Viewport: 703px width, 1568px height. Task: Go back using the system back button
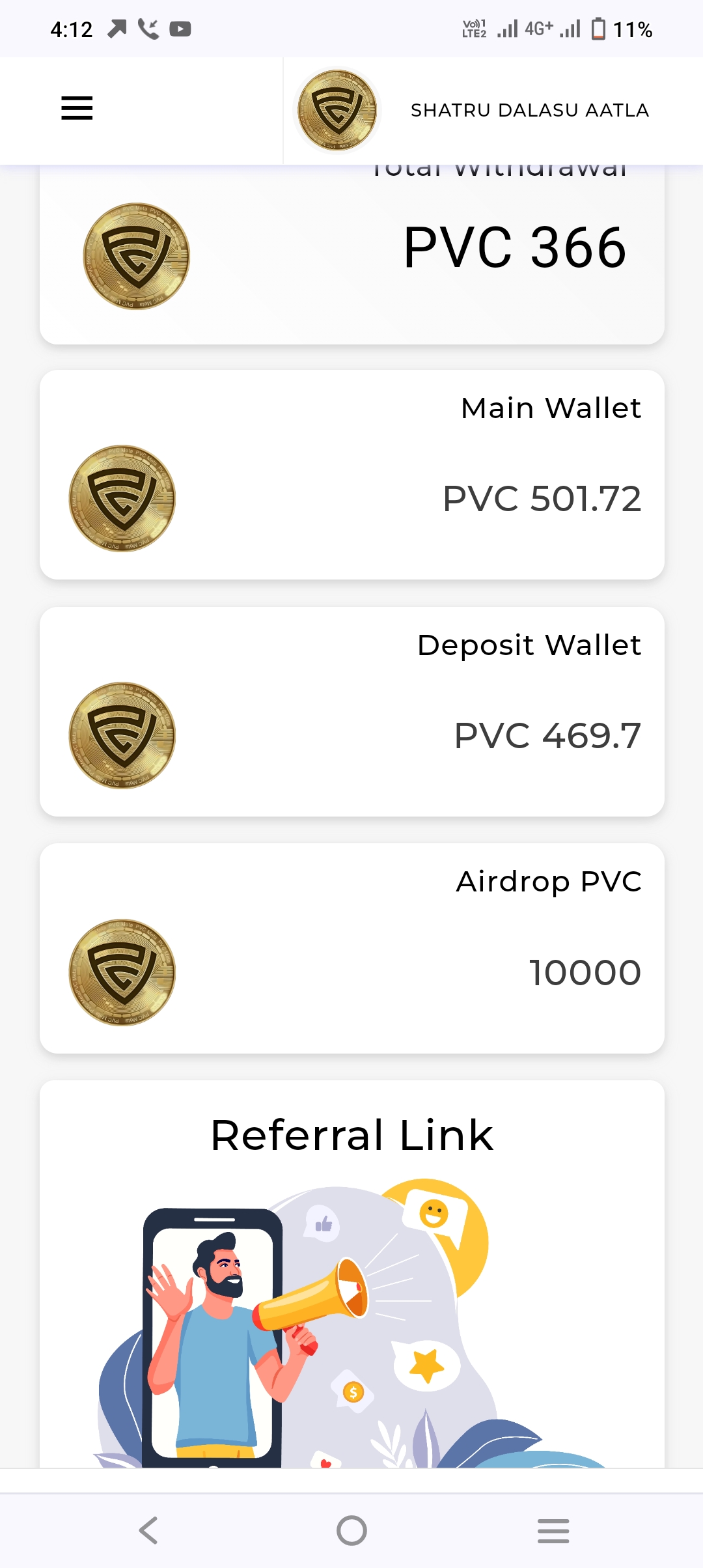149,1530
